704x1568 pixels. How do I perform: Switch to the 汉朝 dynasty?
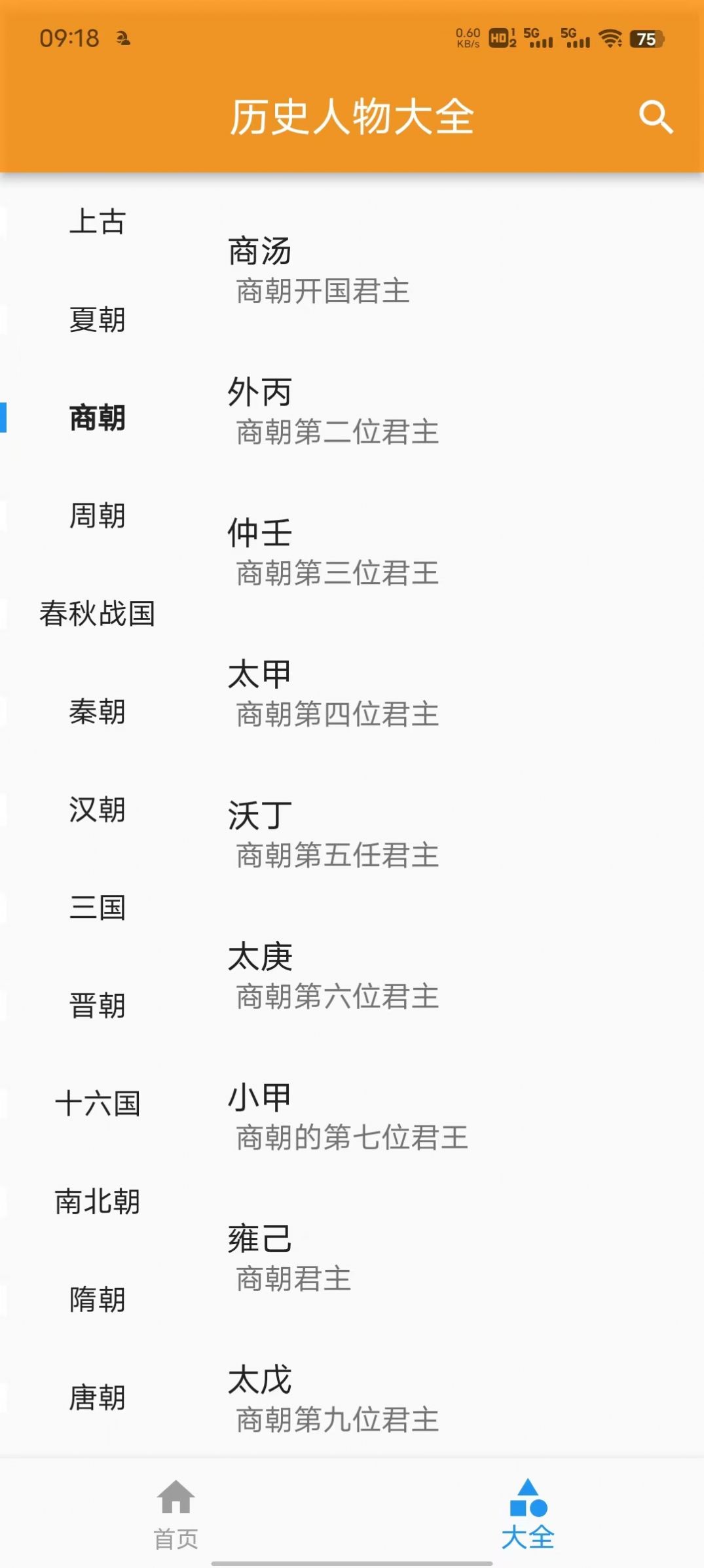[x=98, y=811]
